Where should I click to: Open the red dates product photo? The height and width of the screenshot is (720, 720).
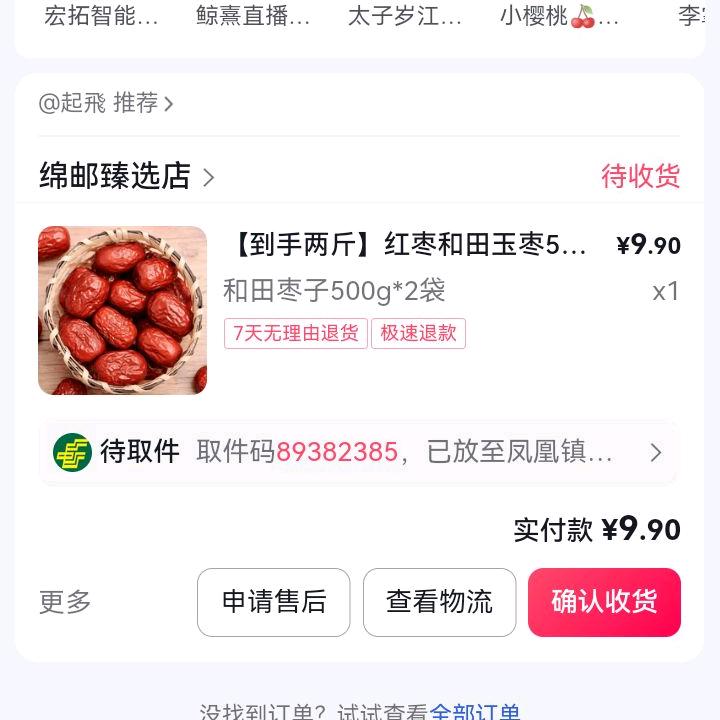pyautogui.click(x=122, y=310)
